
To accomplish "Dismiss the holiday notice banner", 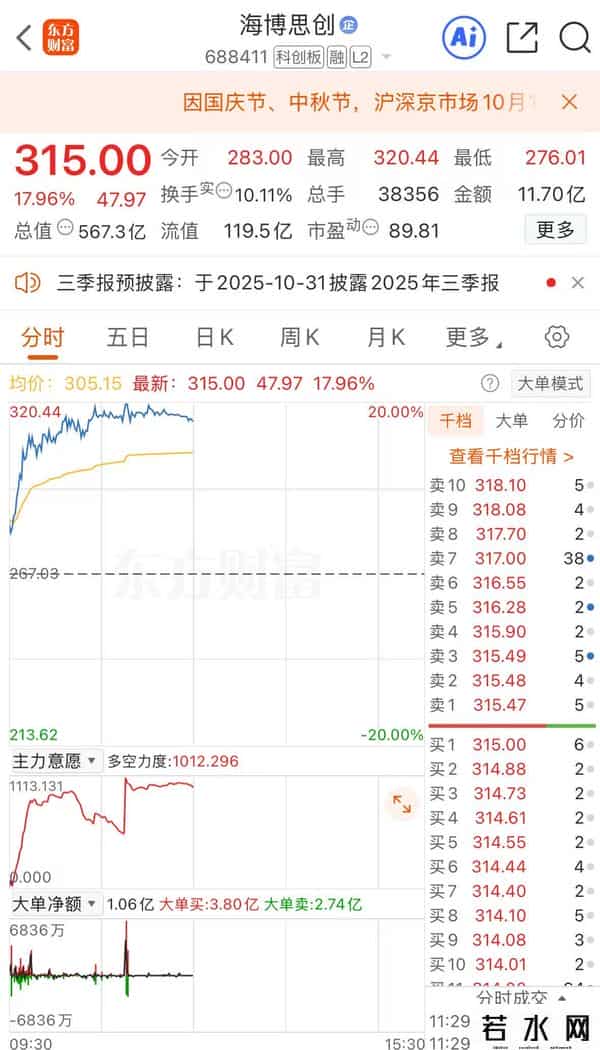I will coord(569,102).
